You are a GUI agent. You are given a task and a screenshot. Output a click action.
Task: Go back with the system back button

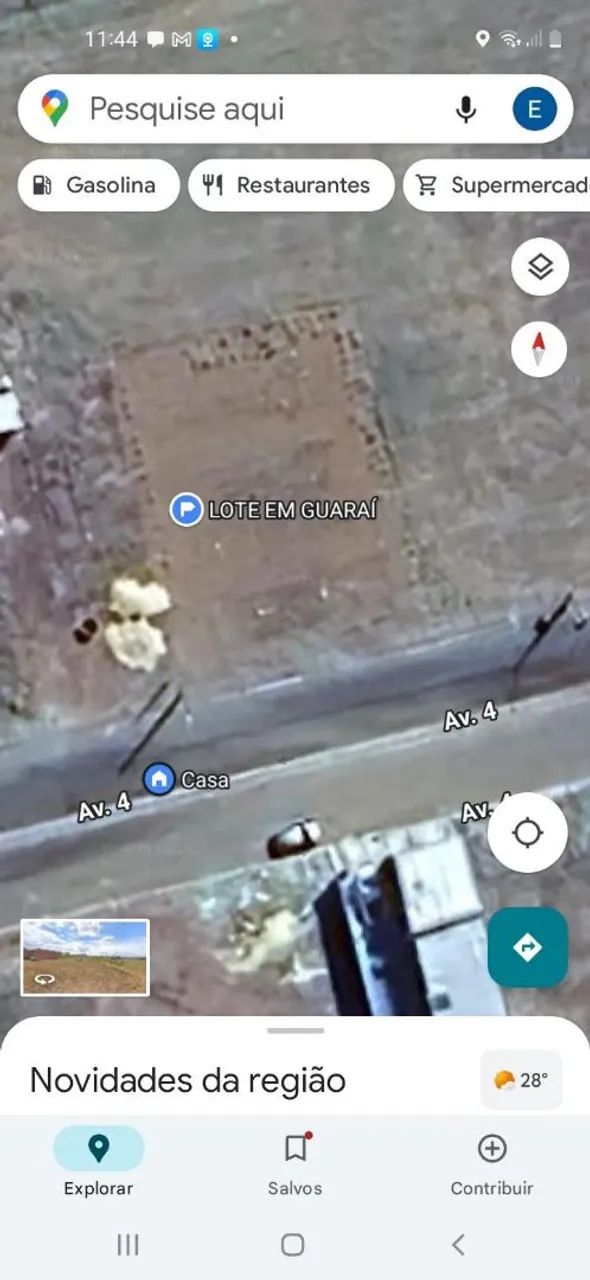coord(458,1244)
